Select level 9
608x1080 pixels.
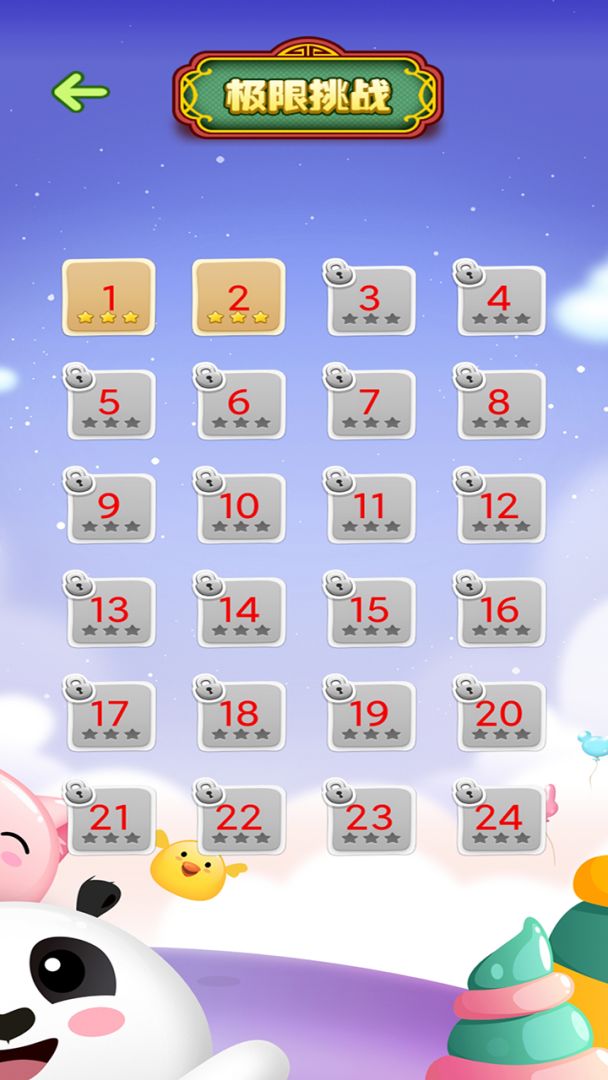point(111,508)
